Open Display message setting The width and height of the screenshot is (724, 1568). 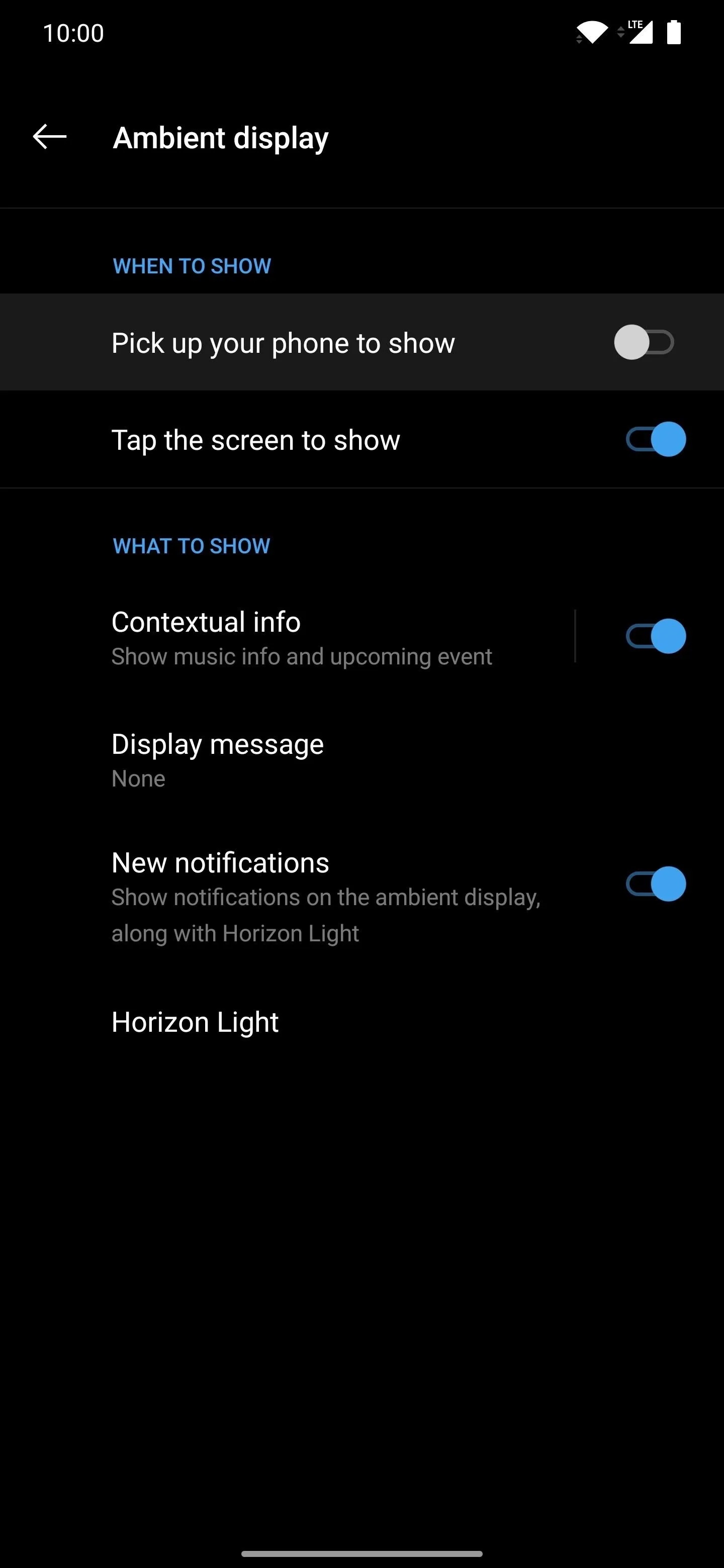coord(361,760)
